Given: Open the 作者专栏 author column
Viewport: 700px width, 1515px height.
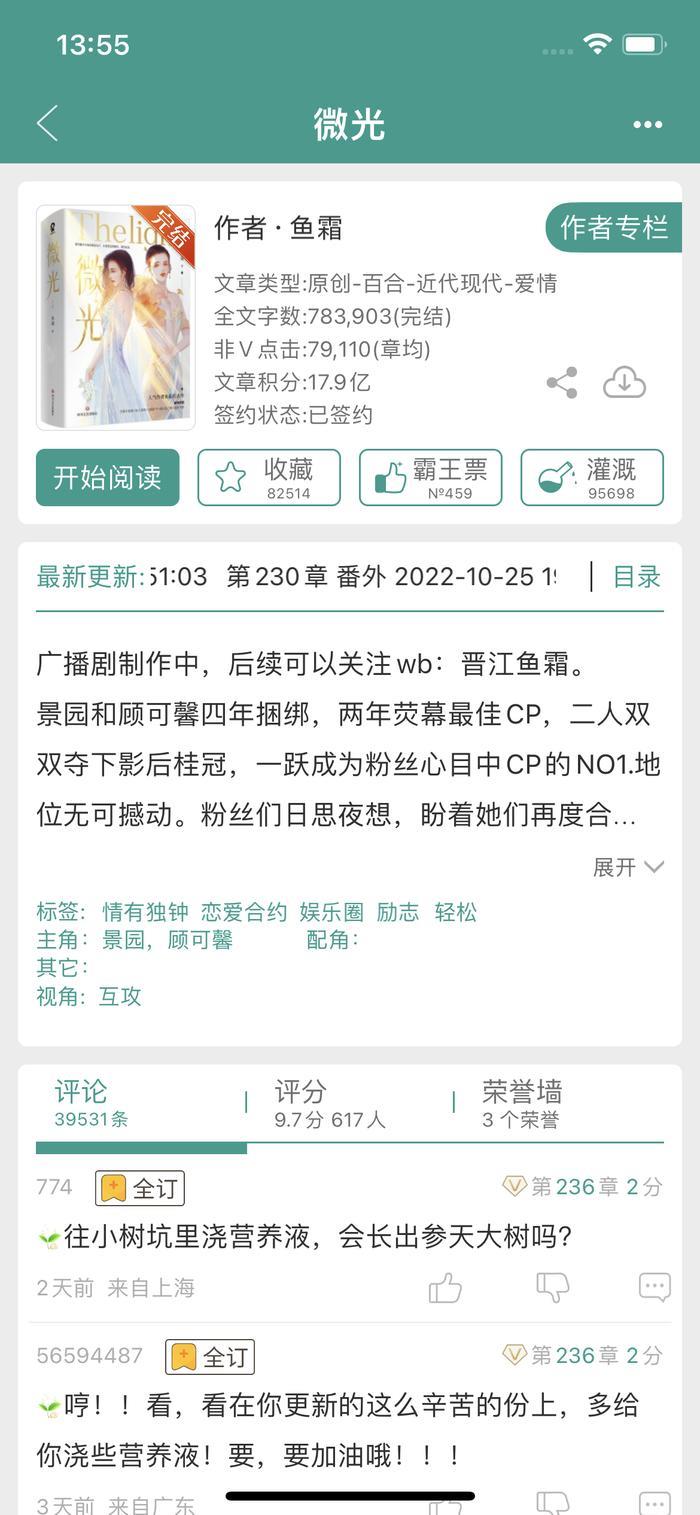Looking at the screenshot, I should point(613,227).
